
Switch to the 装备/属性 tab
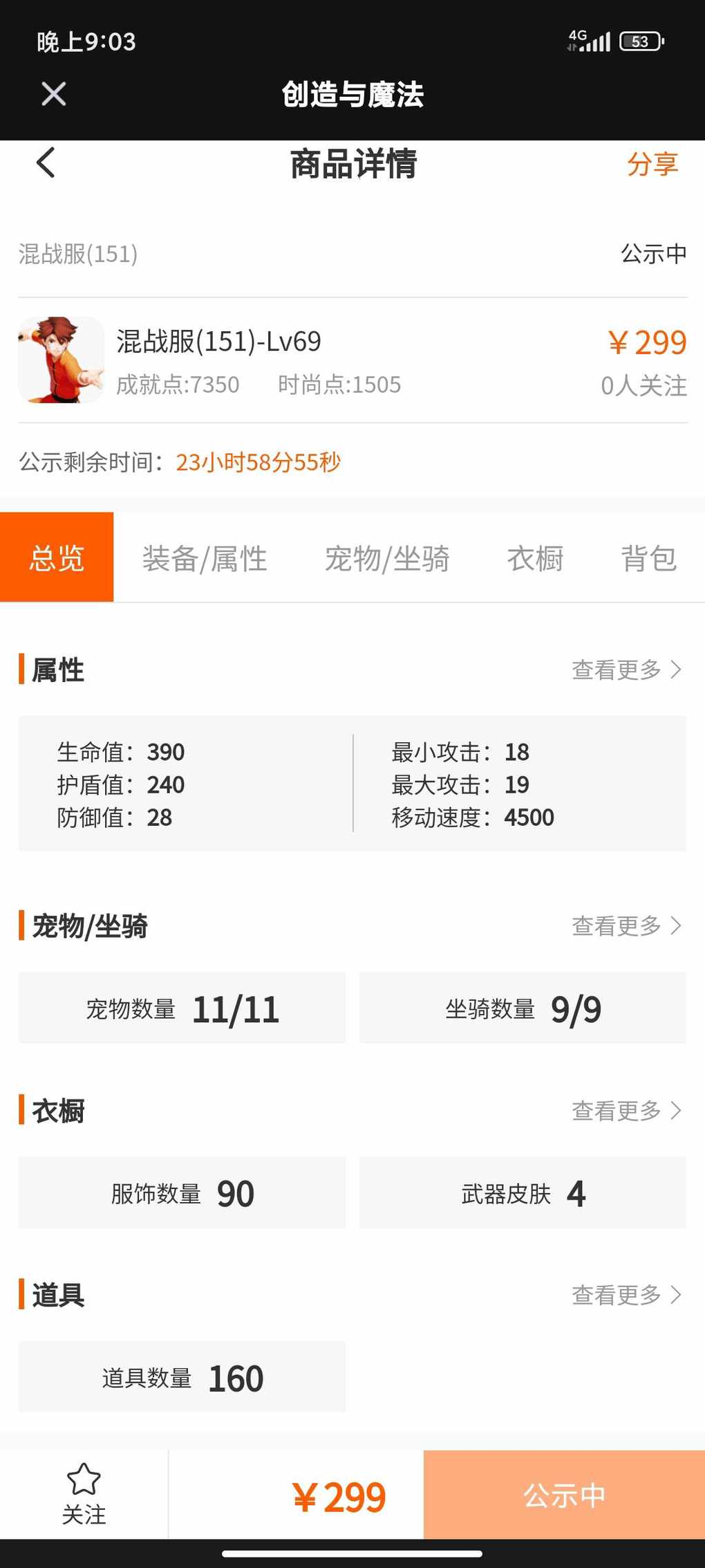point(205,559)
